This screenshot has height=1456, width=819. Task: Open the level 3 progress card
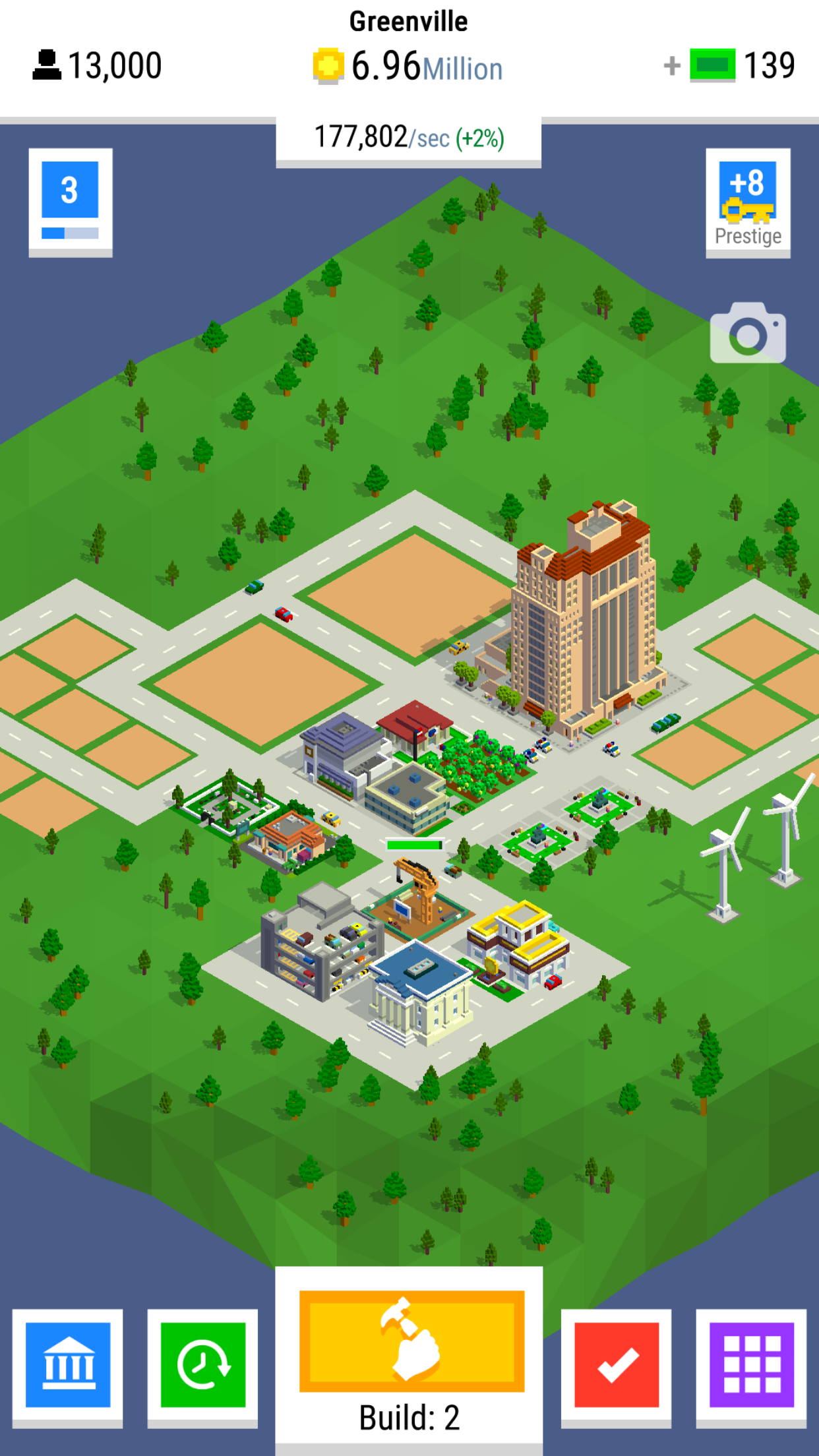pyautogui.click(x=70, y=202)
